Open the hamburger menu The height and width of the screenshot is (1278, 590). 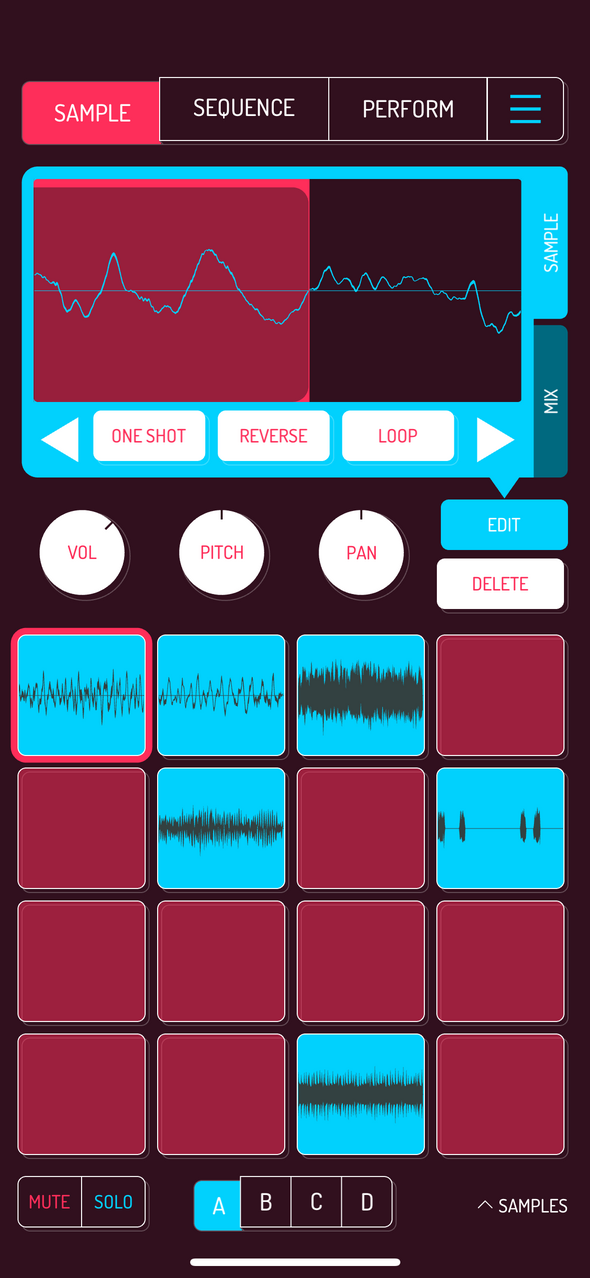(525, 109)
